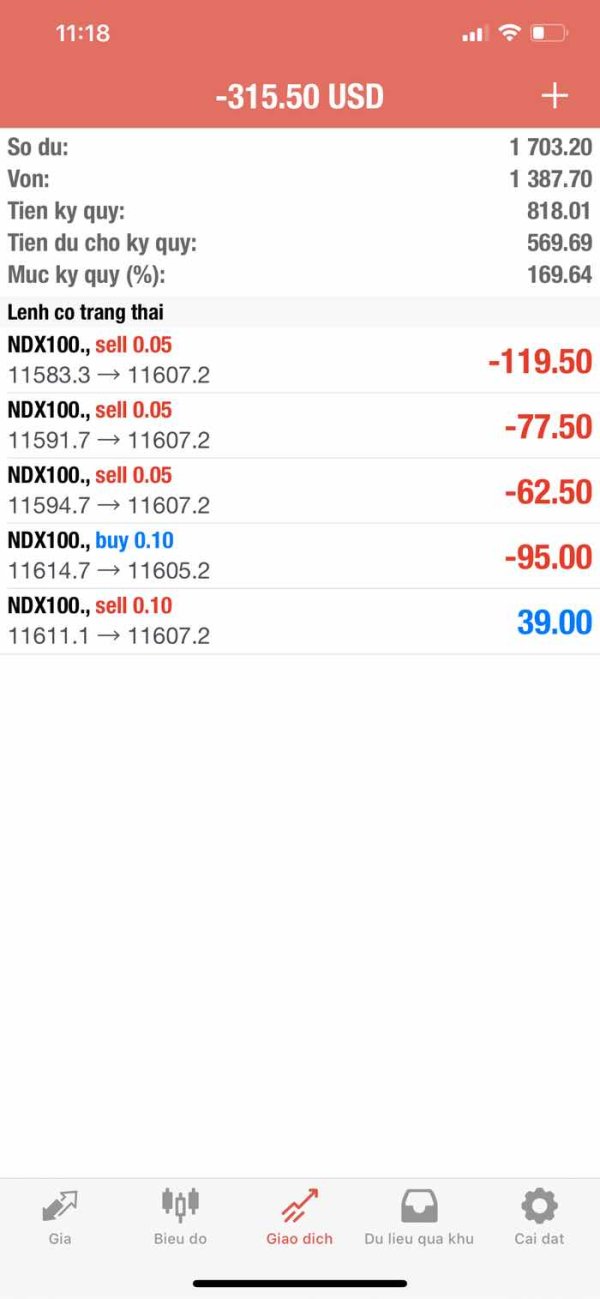Open the sell 0.05 position at 11594.7
The width and height of the screenshot is (600, 1299).
[x=300, y=490]
